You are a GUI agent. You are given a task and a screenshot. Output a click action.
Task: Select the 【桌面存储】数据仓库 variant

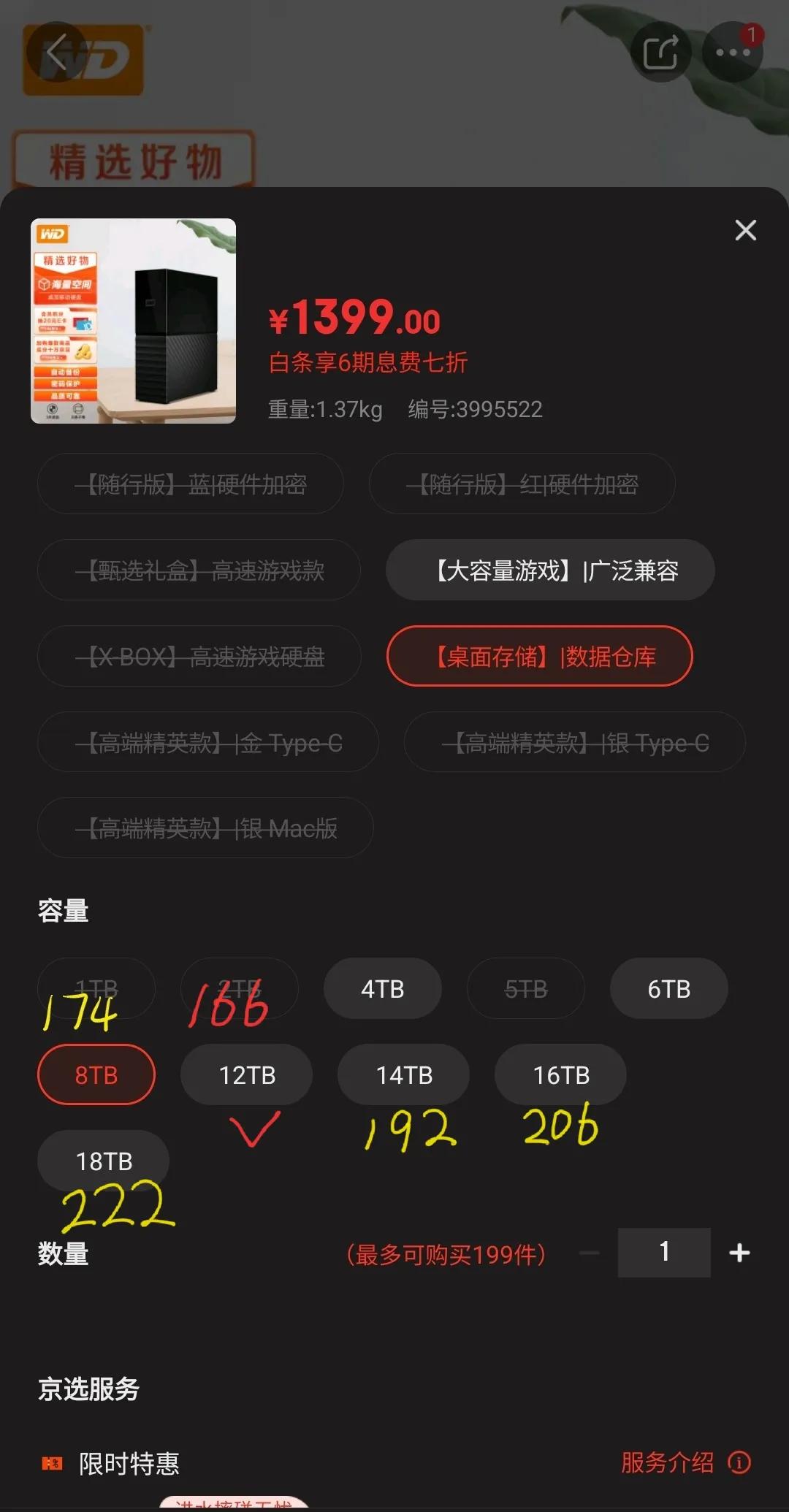coord(541,657)
